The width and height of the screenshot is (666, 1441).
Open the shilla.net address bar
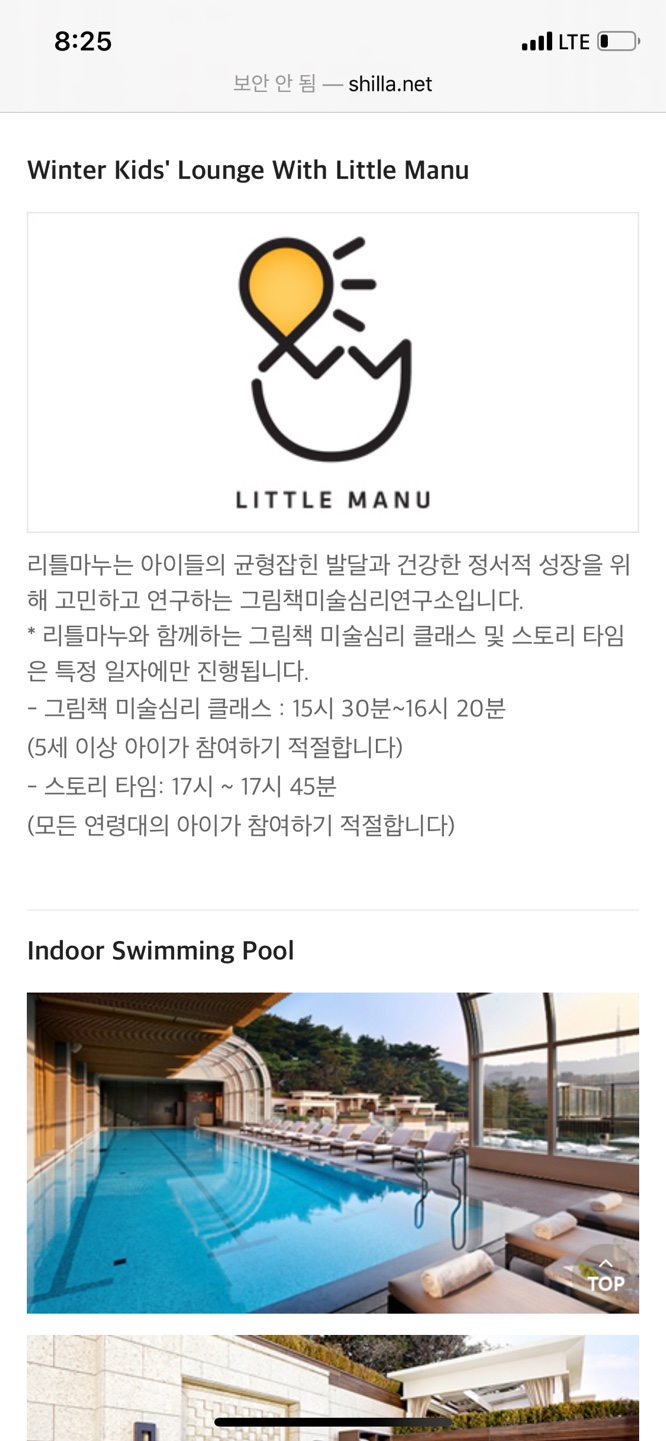333,85
